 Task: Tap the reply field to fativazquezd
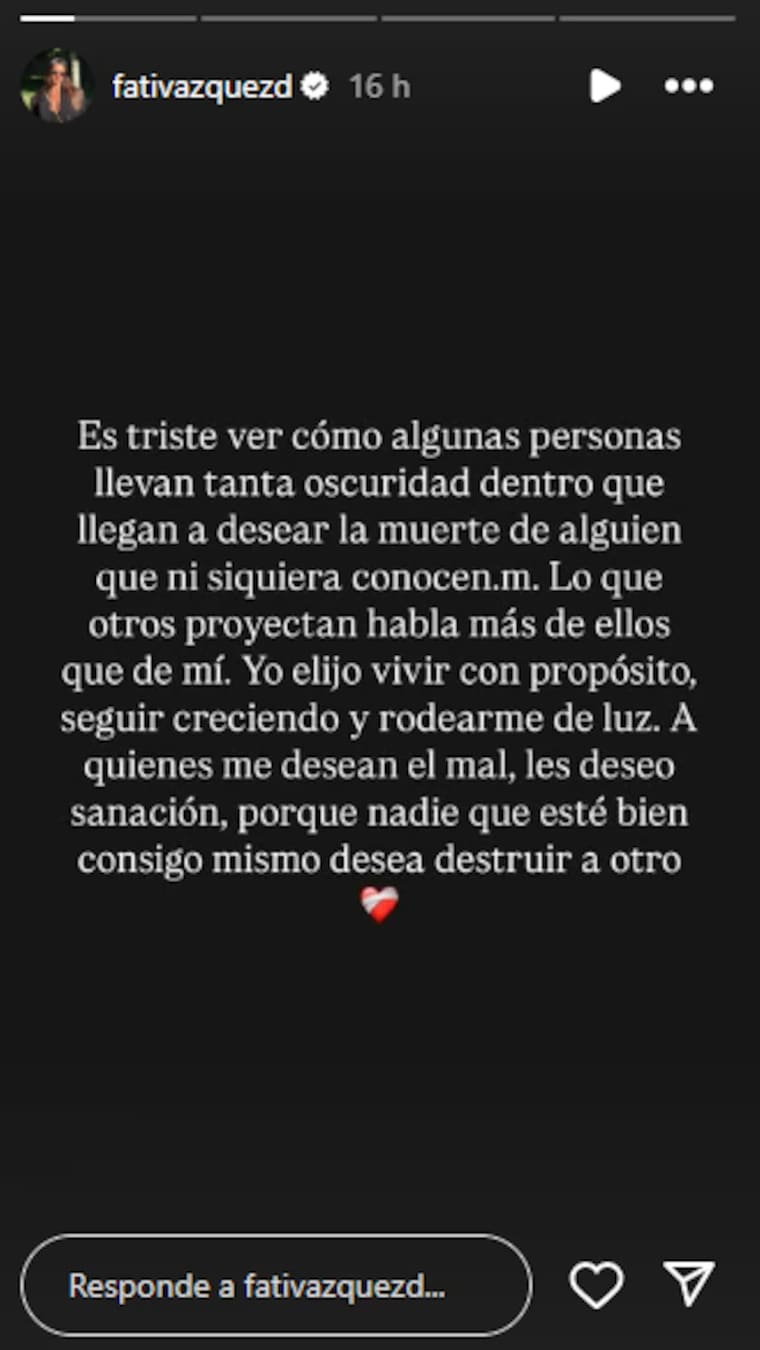(x=276, y=1286)
